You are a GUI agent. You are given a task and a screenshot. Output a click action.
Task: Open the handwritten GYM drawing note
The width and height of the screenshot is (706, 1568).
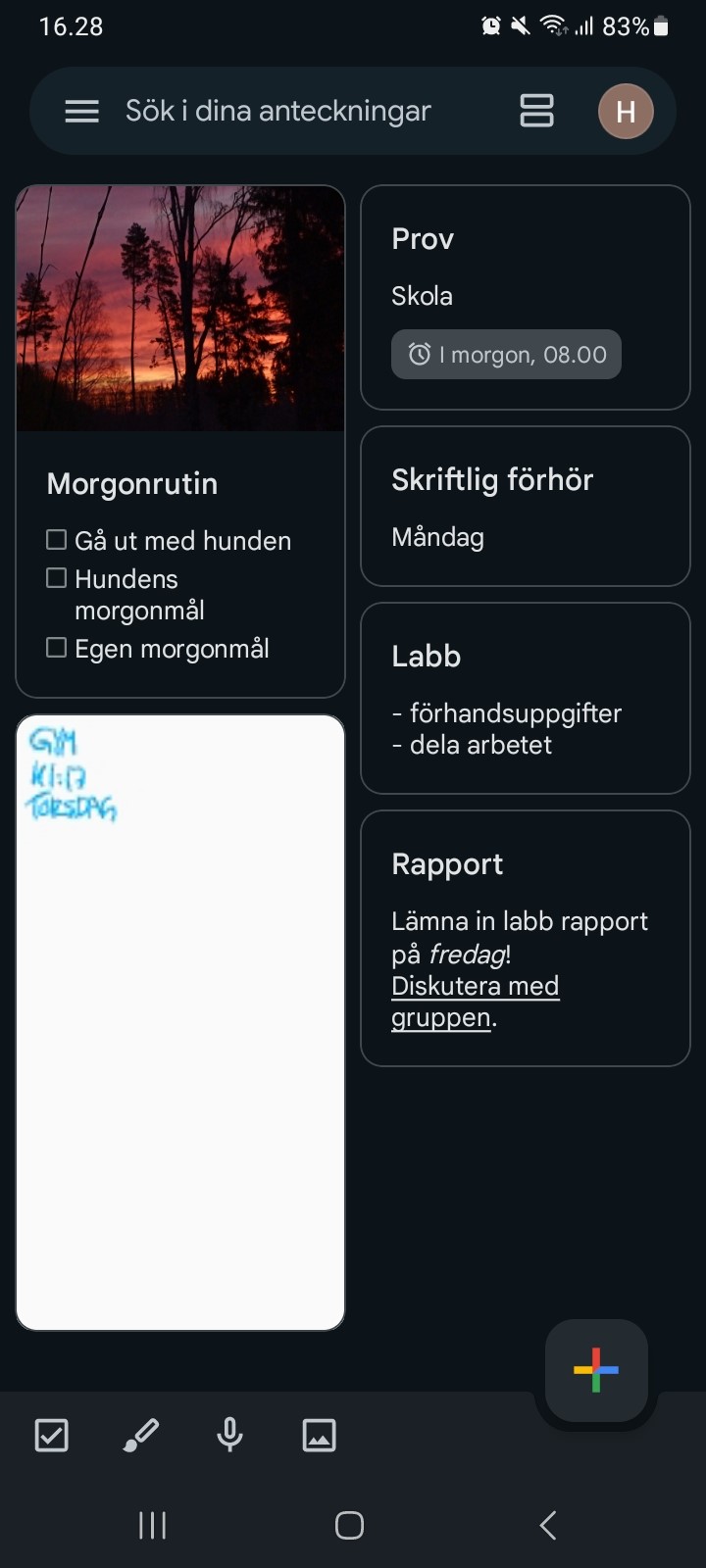tap(180, 1022)
